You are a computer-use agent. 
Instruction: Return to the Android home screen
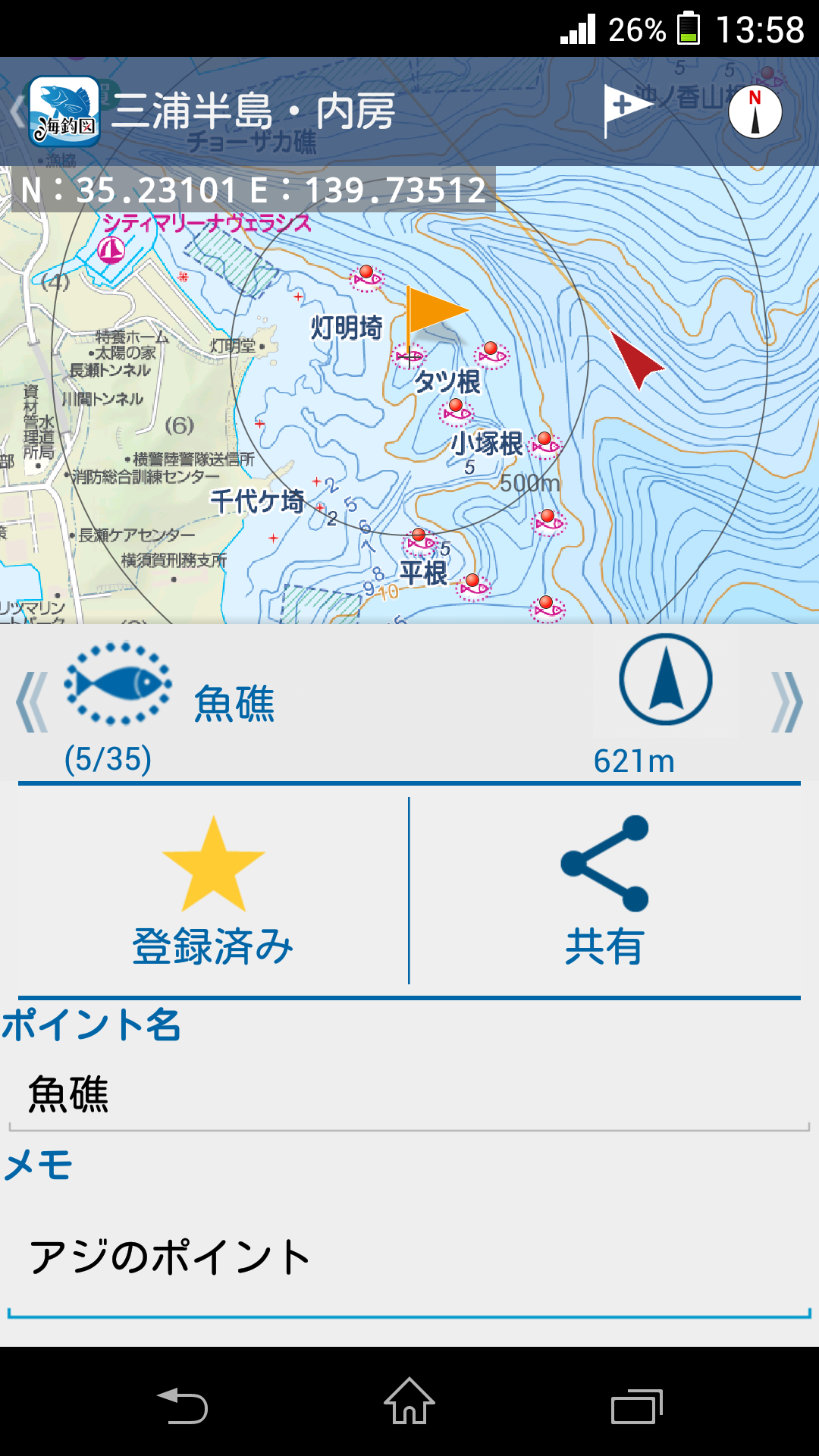click(409, 1401)
